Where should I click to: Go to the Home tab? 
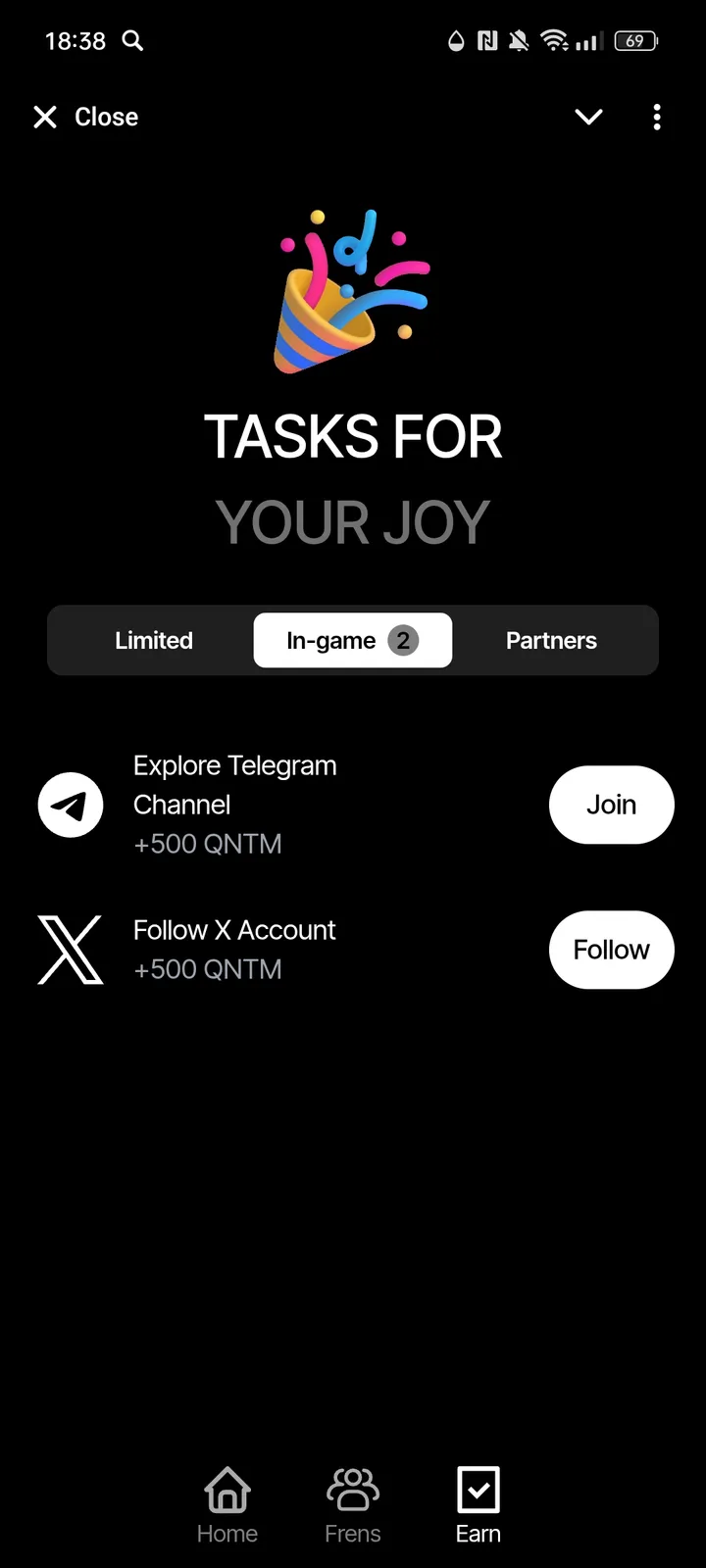pyautogui.click(x=227, y=1505)
